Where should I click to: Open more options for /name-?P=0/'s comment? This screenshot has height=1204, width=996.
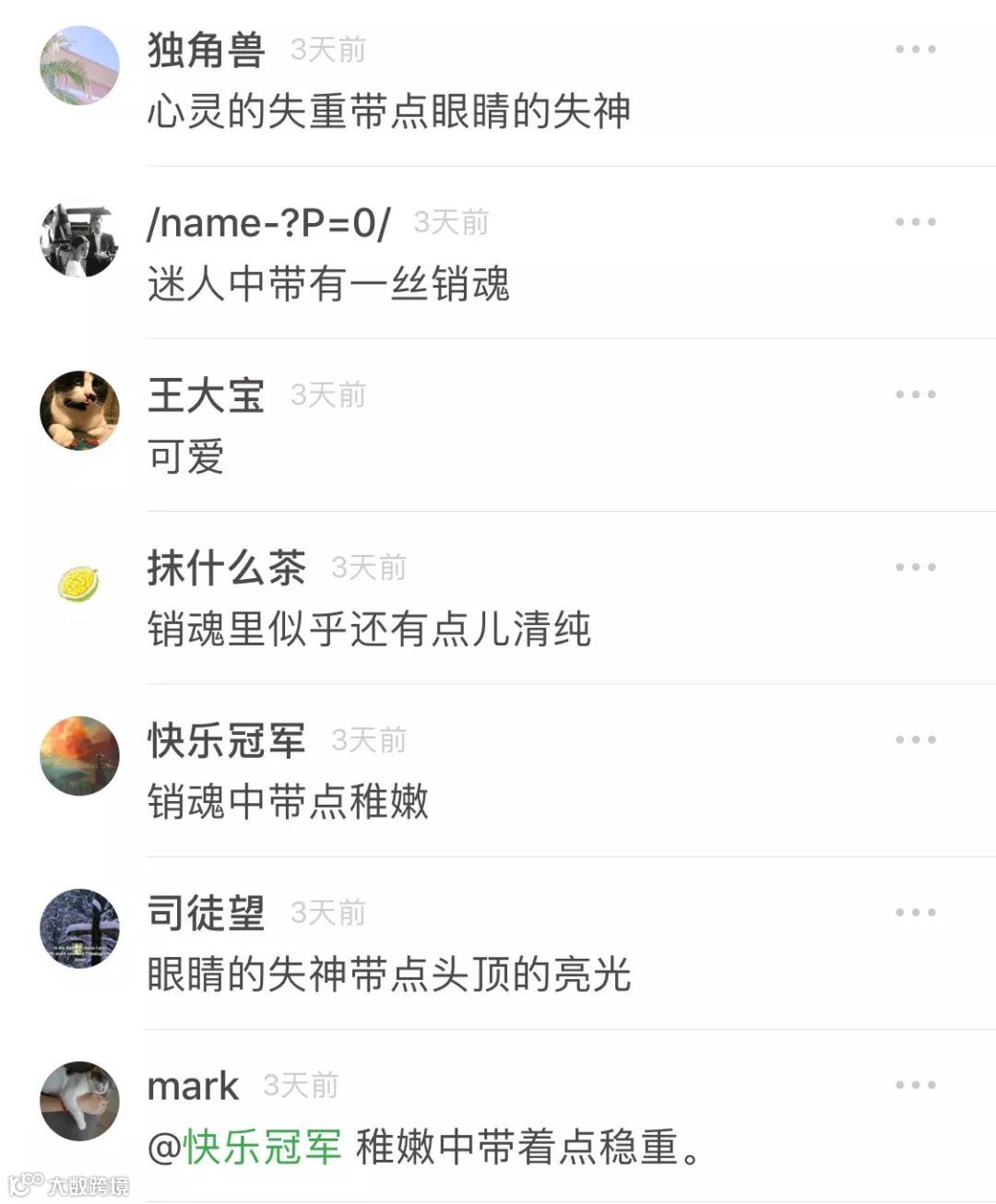pos(915,222)
